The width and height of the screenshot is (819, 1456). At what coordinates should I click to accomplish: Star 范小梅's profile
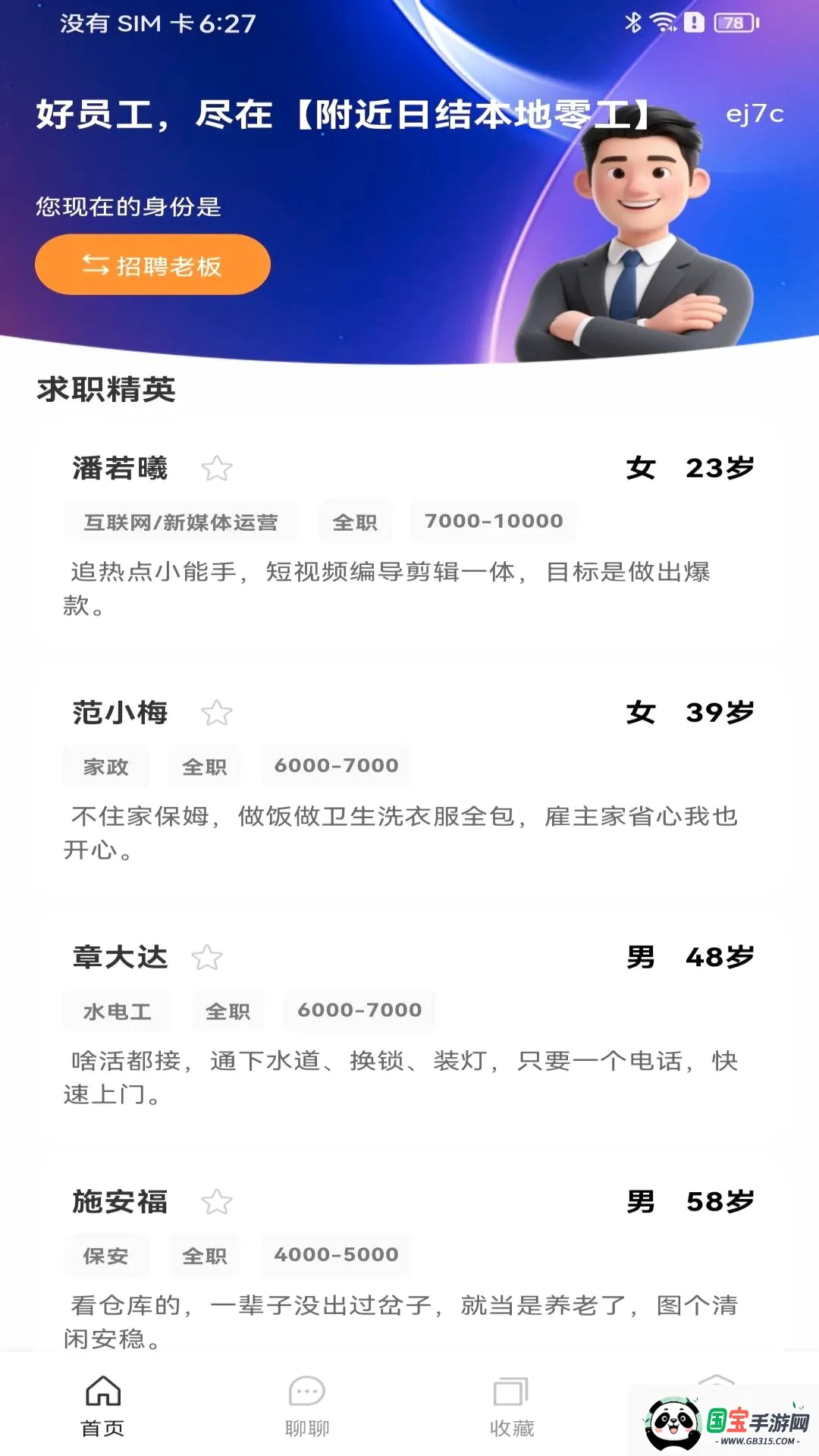(x=216, y=713)
